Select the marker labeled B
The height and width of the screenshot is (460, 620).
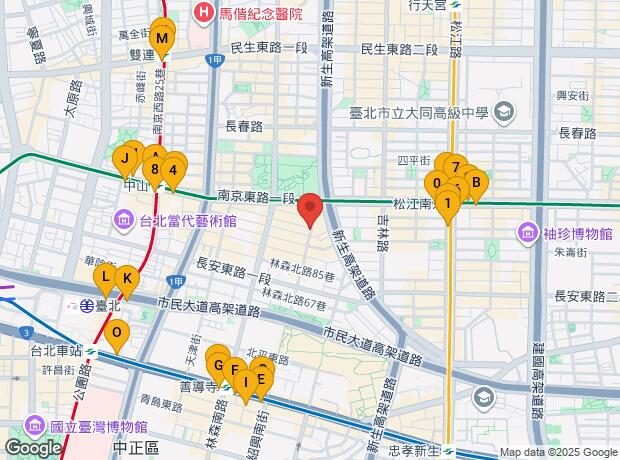point(477,182)
